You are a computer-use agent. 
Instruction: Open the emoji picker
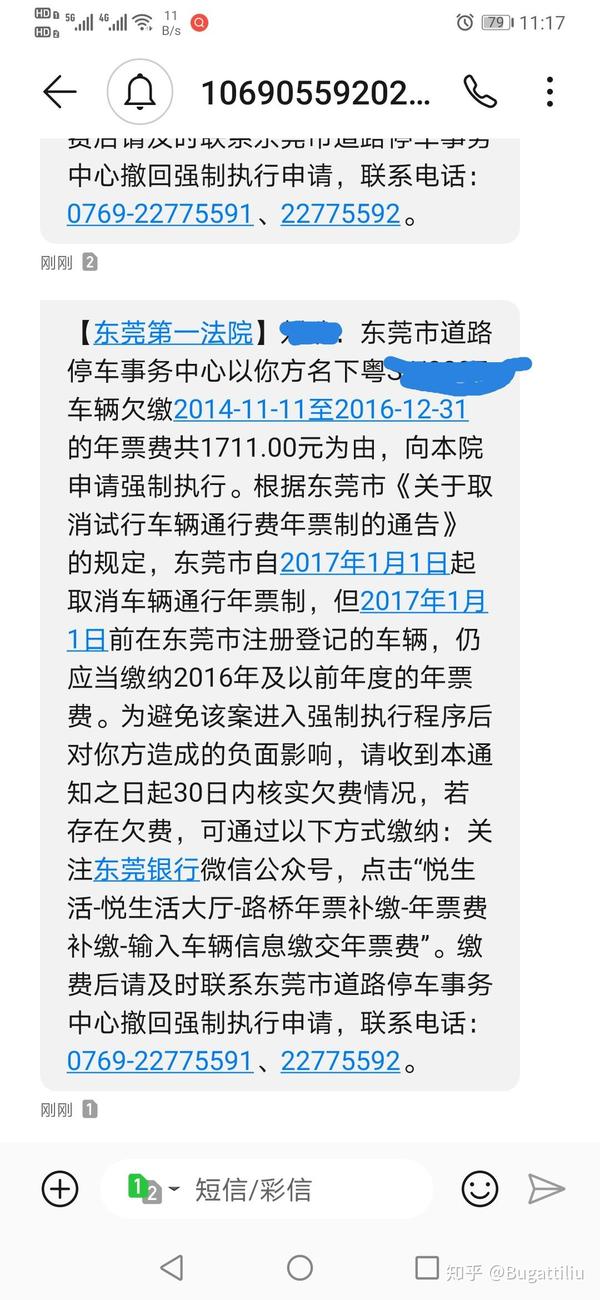(480, 1189)
